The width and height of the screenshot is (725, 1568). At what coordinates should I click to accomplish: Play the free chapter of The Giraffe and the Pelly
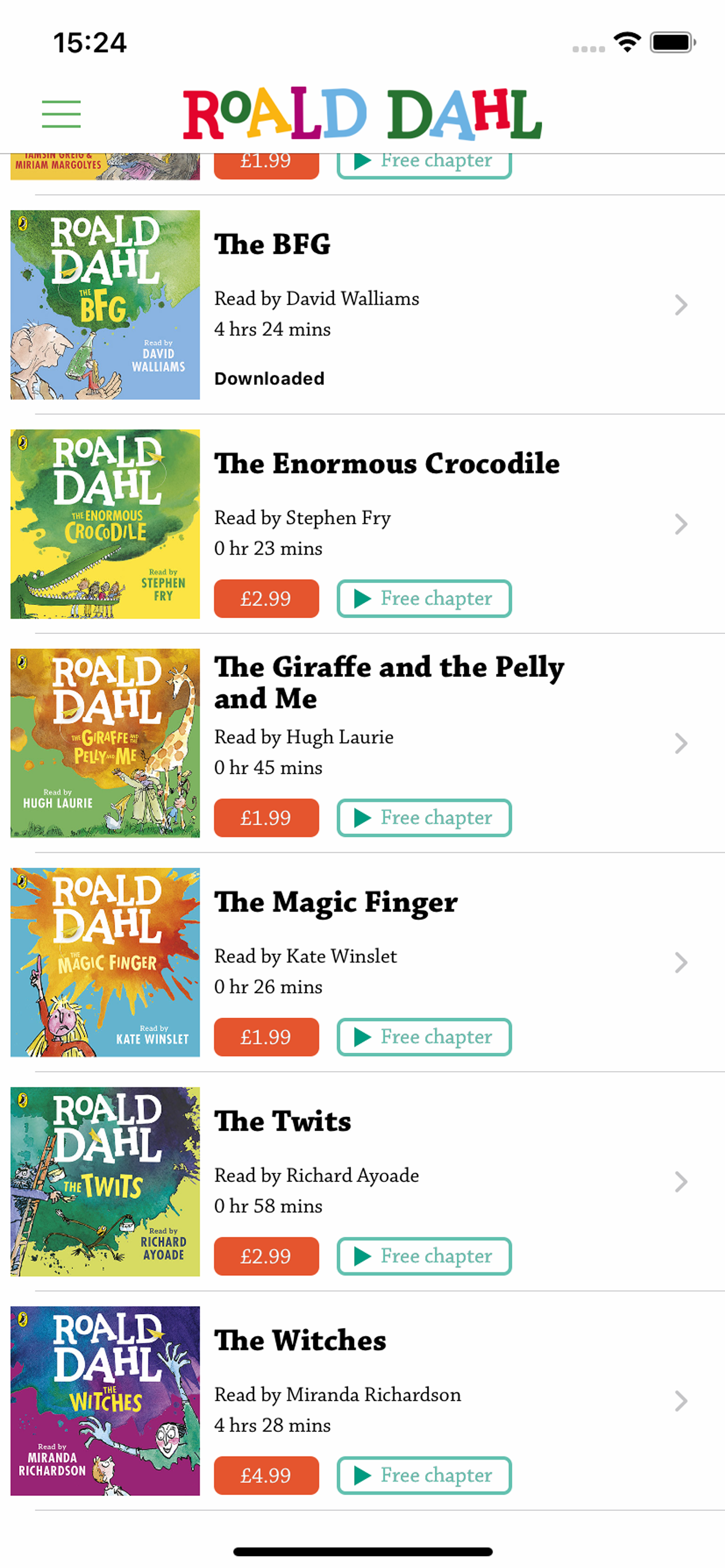tap(423, 818)
